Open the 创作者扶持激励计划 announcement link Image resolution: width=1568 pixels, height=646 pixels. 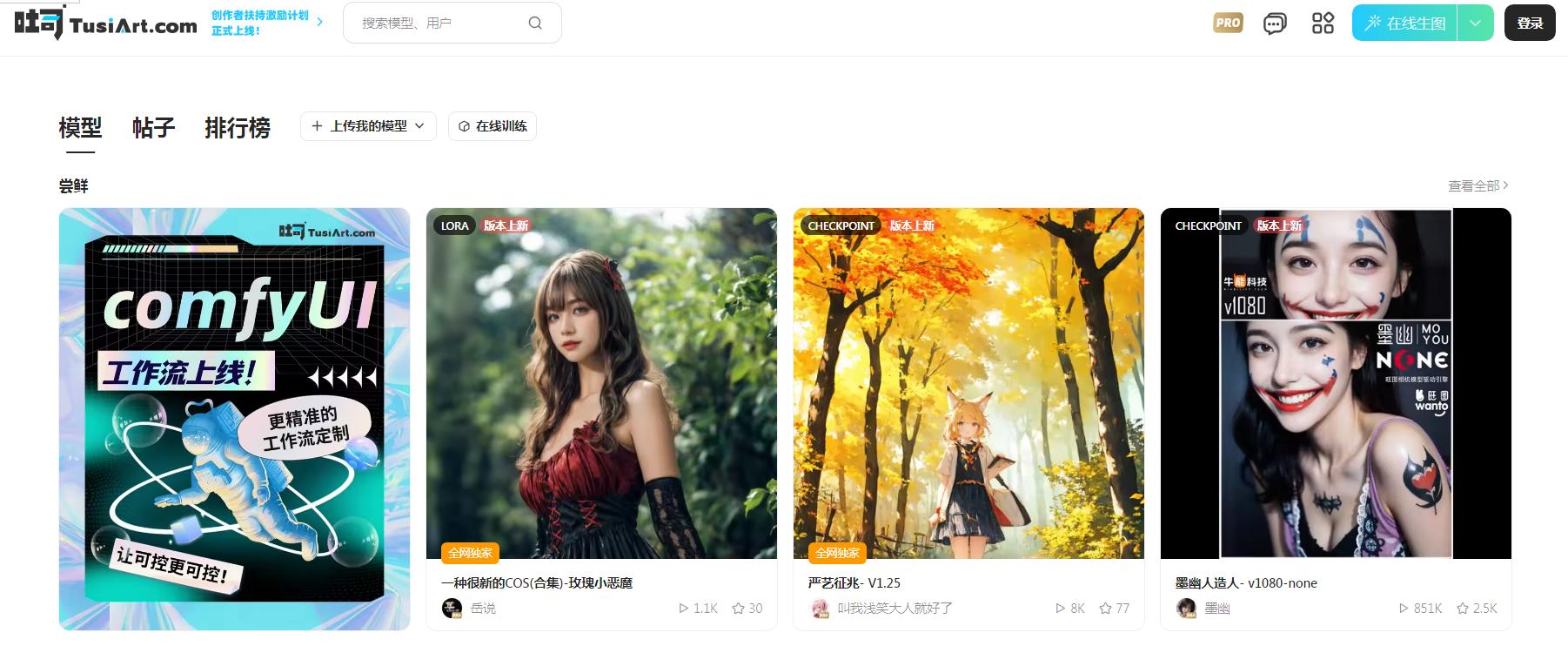[261, 23]
